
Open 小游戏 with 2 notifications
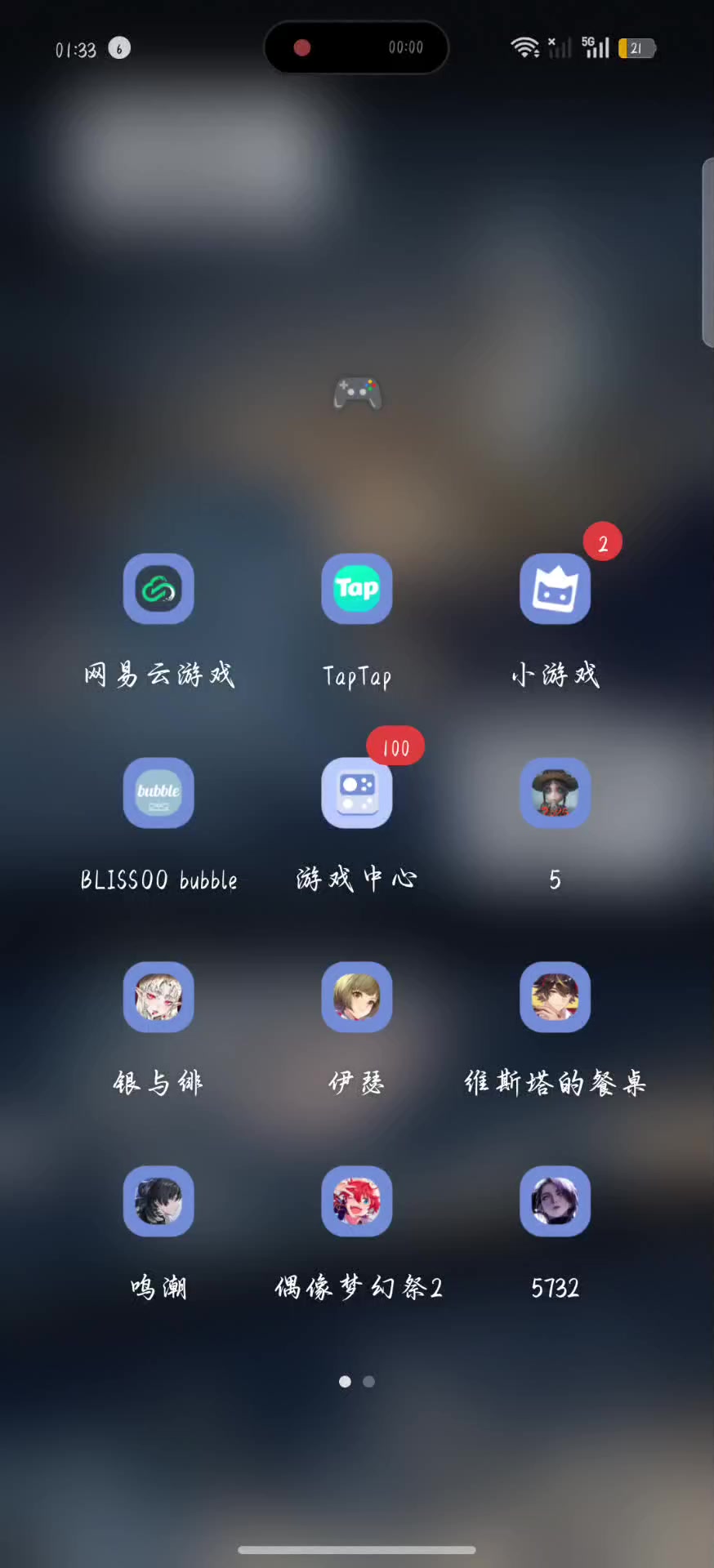556,589
